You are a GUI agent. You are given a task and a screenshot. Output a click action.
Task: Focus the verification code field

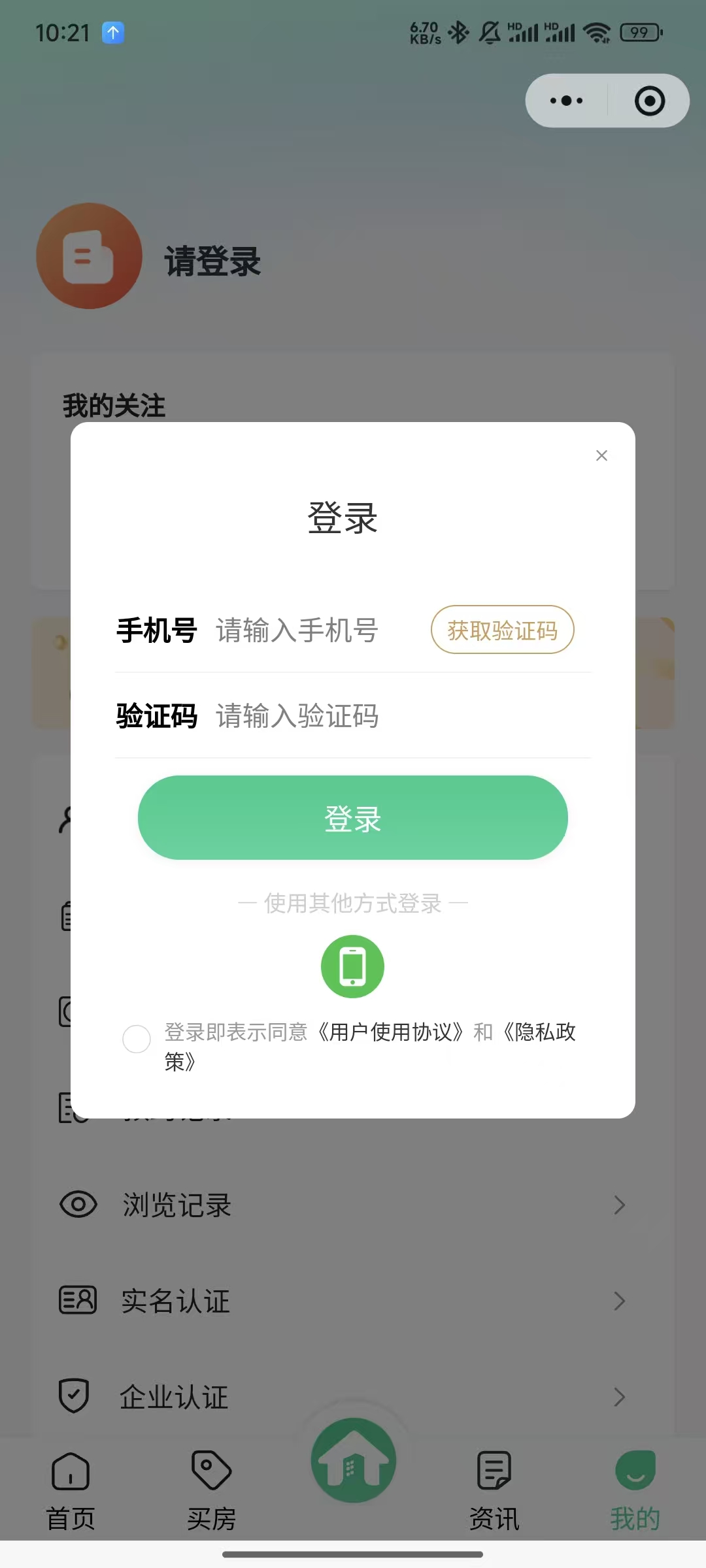[366, 716]
